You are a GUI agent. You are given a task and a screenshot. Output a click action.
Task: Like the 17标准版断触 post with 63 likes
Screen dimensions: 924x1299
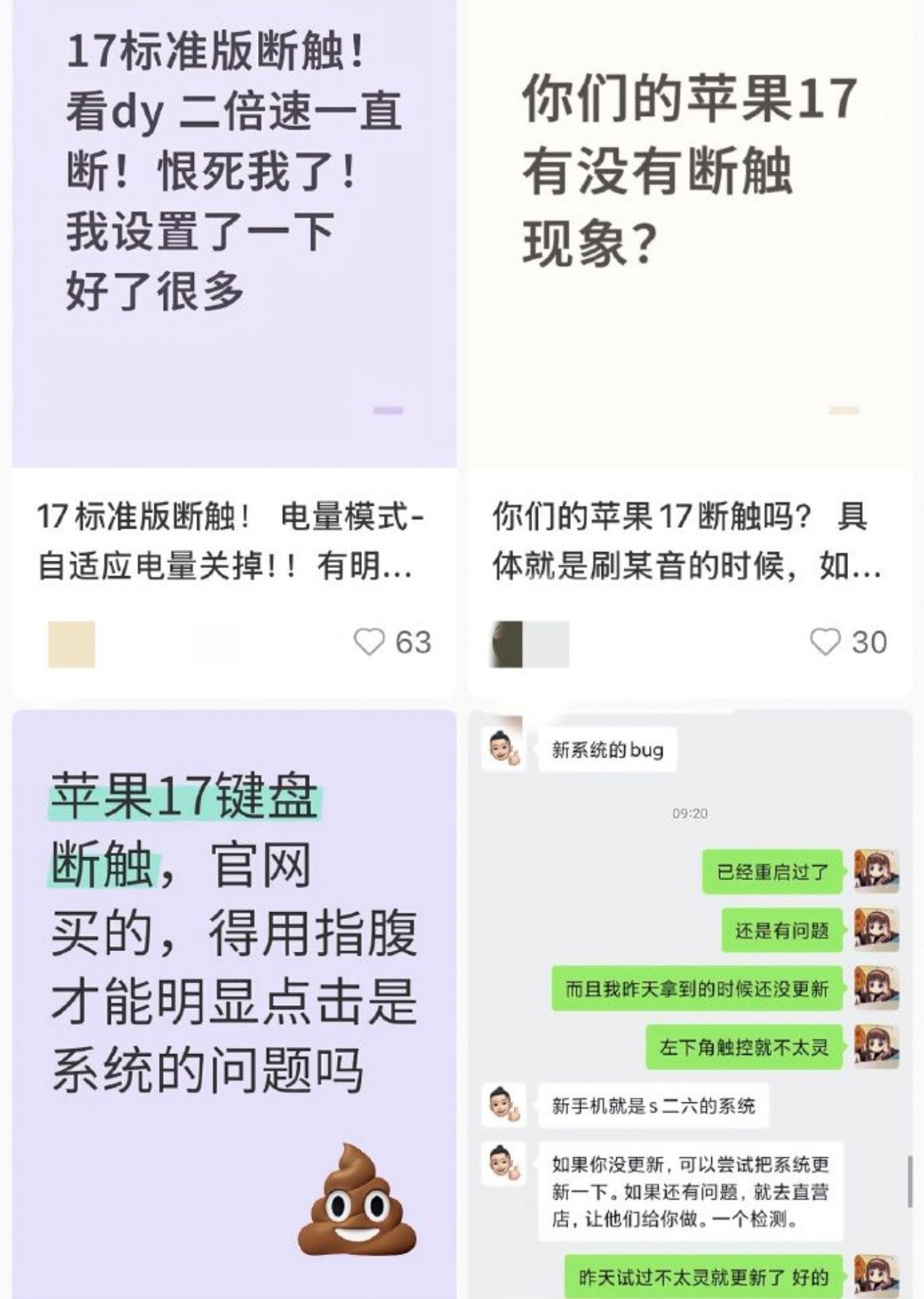coord(369,643)
